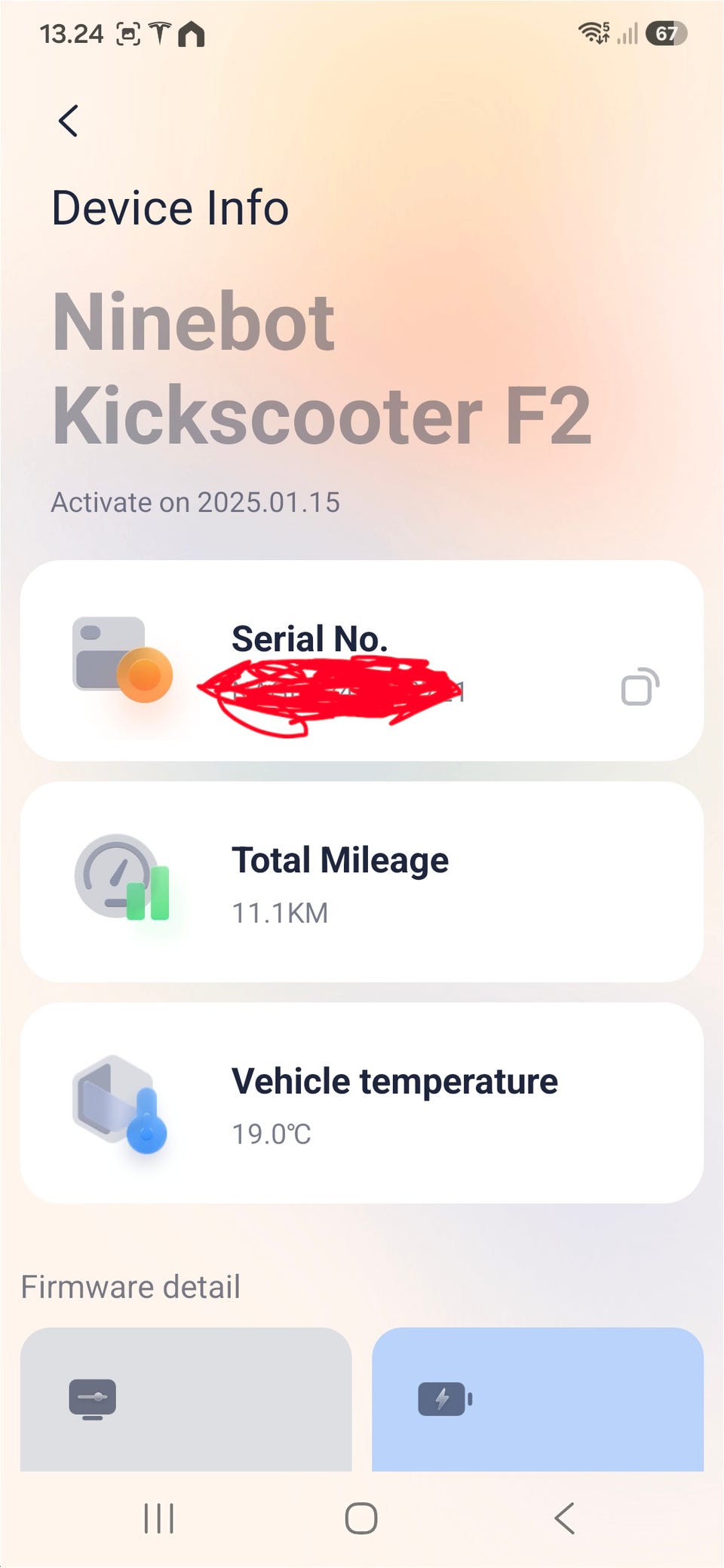Go back from Device Info
Image resolution: width=724 pixels, height=1568 pixels.
click(x=69, y=121)
